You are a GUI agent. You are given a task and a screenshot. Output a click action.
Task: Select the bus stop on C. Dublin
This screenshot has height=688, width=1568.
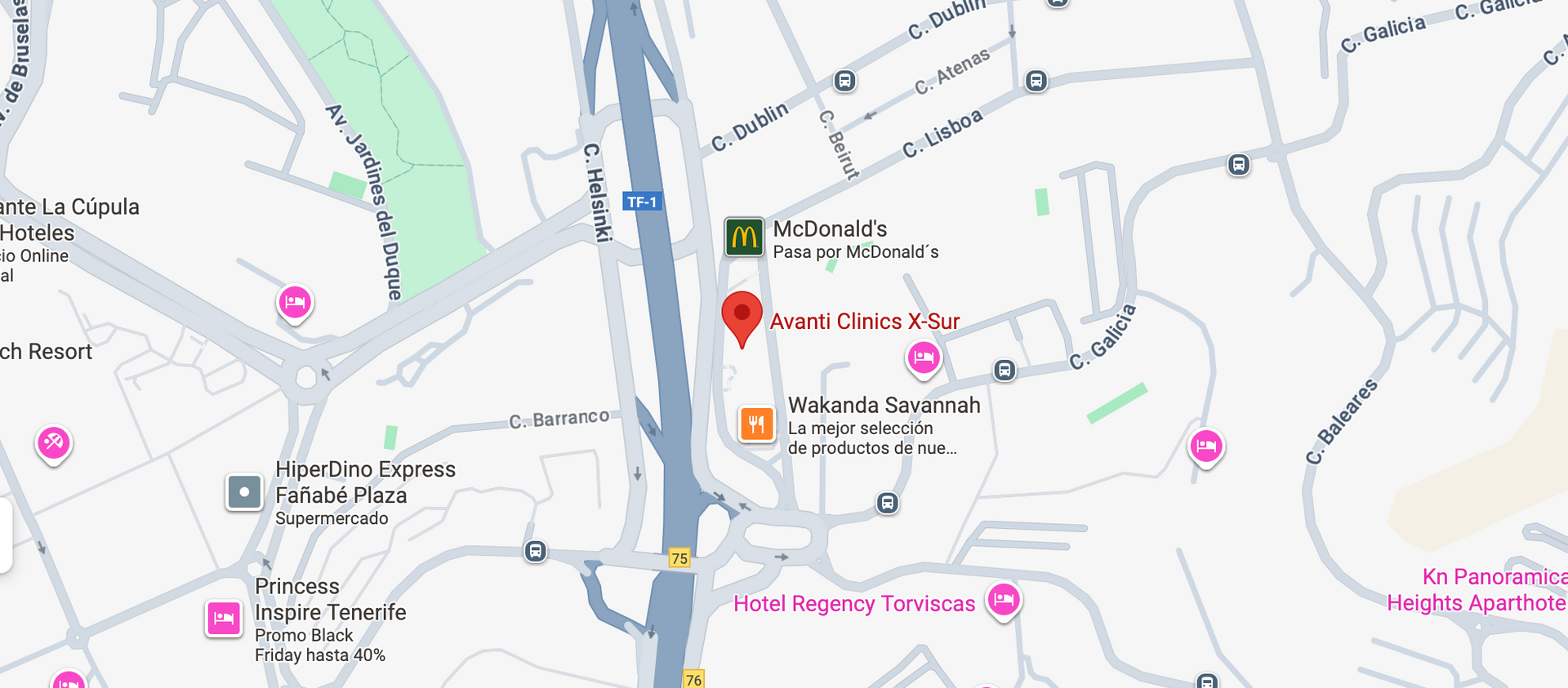pyautogui.click(x=844, y=81)
